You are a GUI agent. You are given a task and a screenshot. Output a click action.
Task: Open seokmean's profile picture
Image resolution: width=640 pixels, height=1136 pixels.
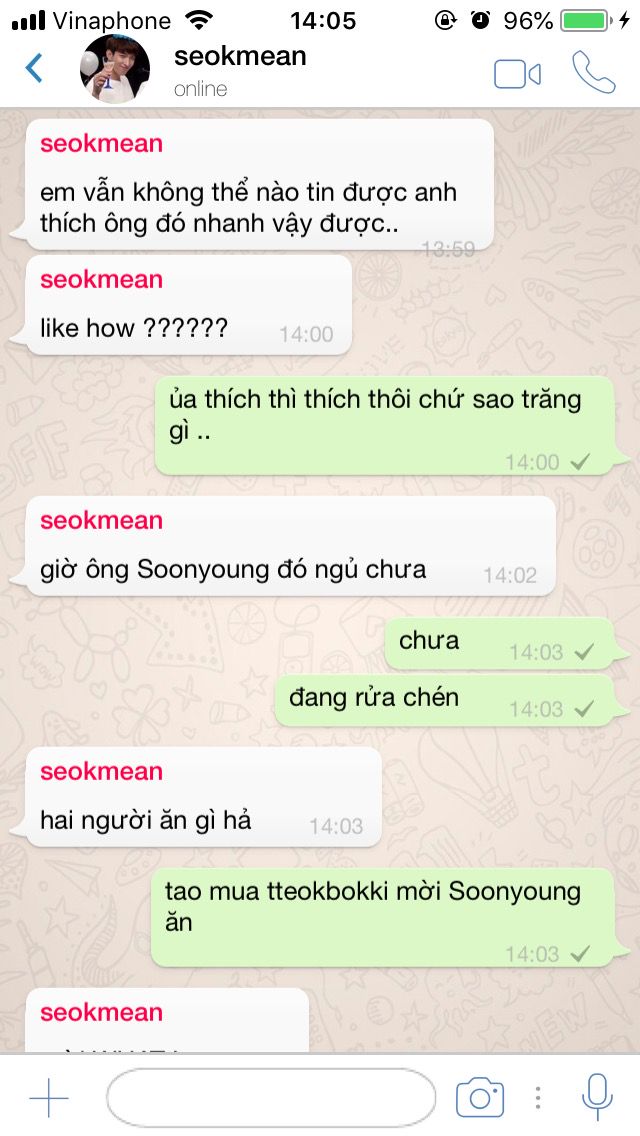click(115, 69)
